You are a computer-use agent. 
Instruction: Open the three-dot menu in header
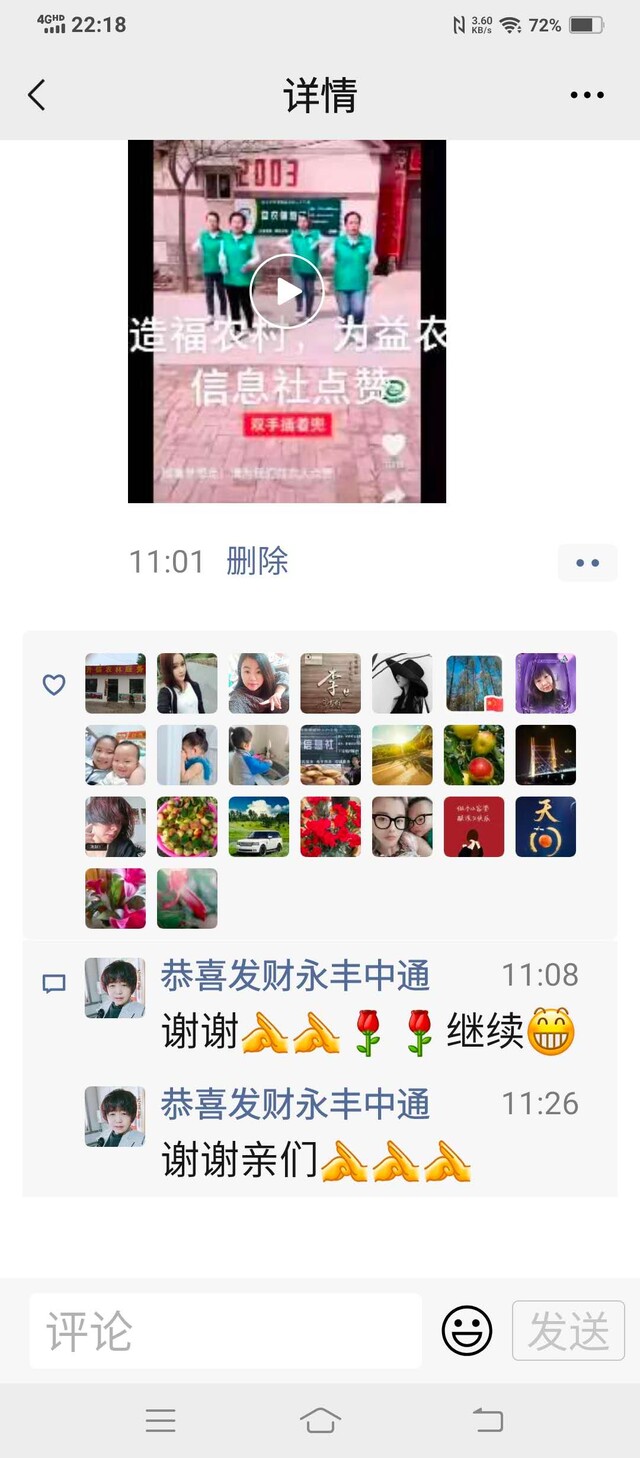[587, 95]
